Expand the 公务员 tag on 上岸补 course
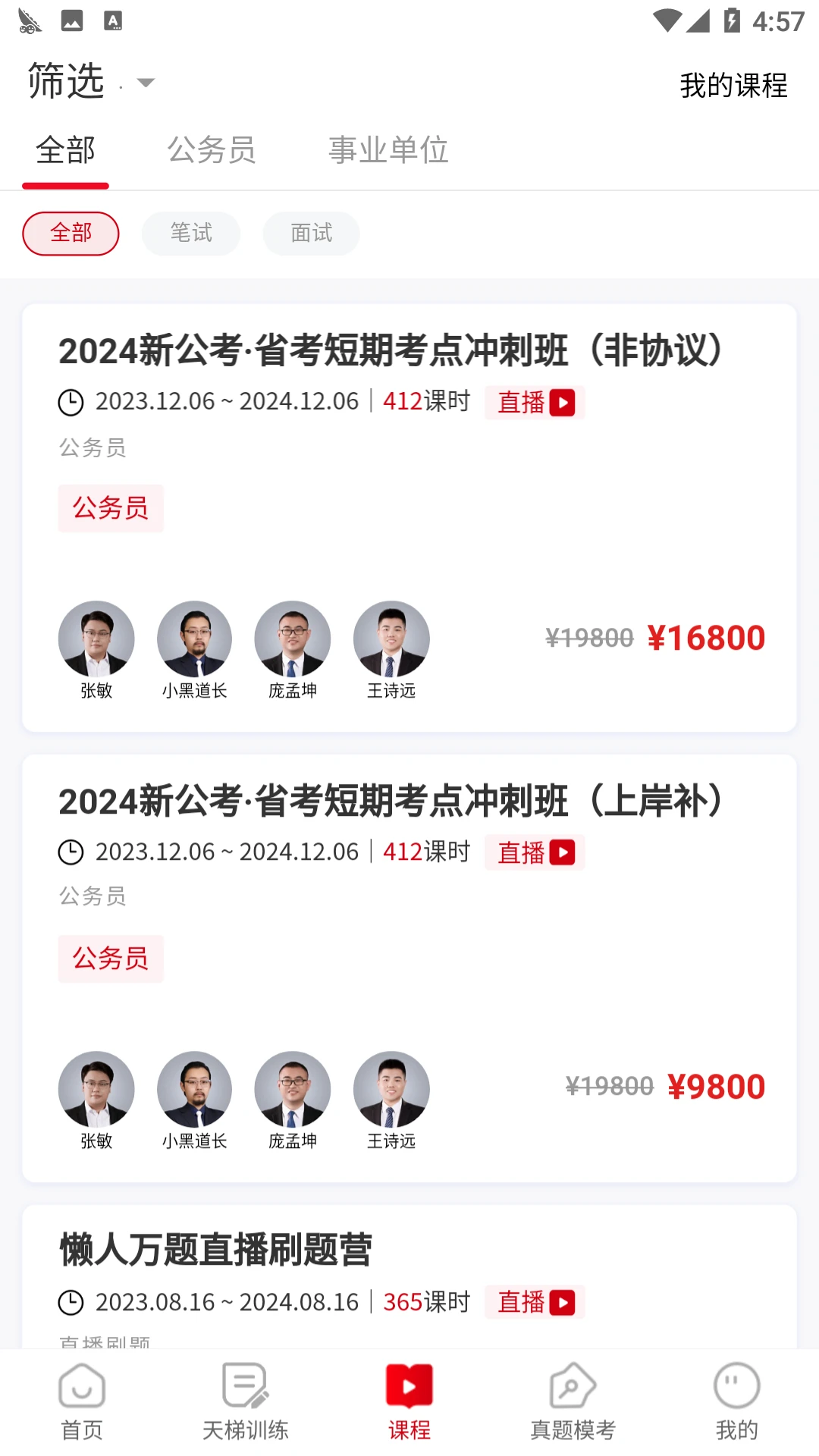This screenshot has width=819, height=1456. (111, 959)
